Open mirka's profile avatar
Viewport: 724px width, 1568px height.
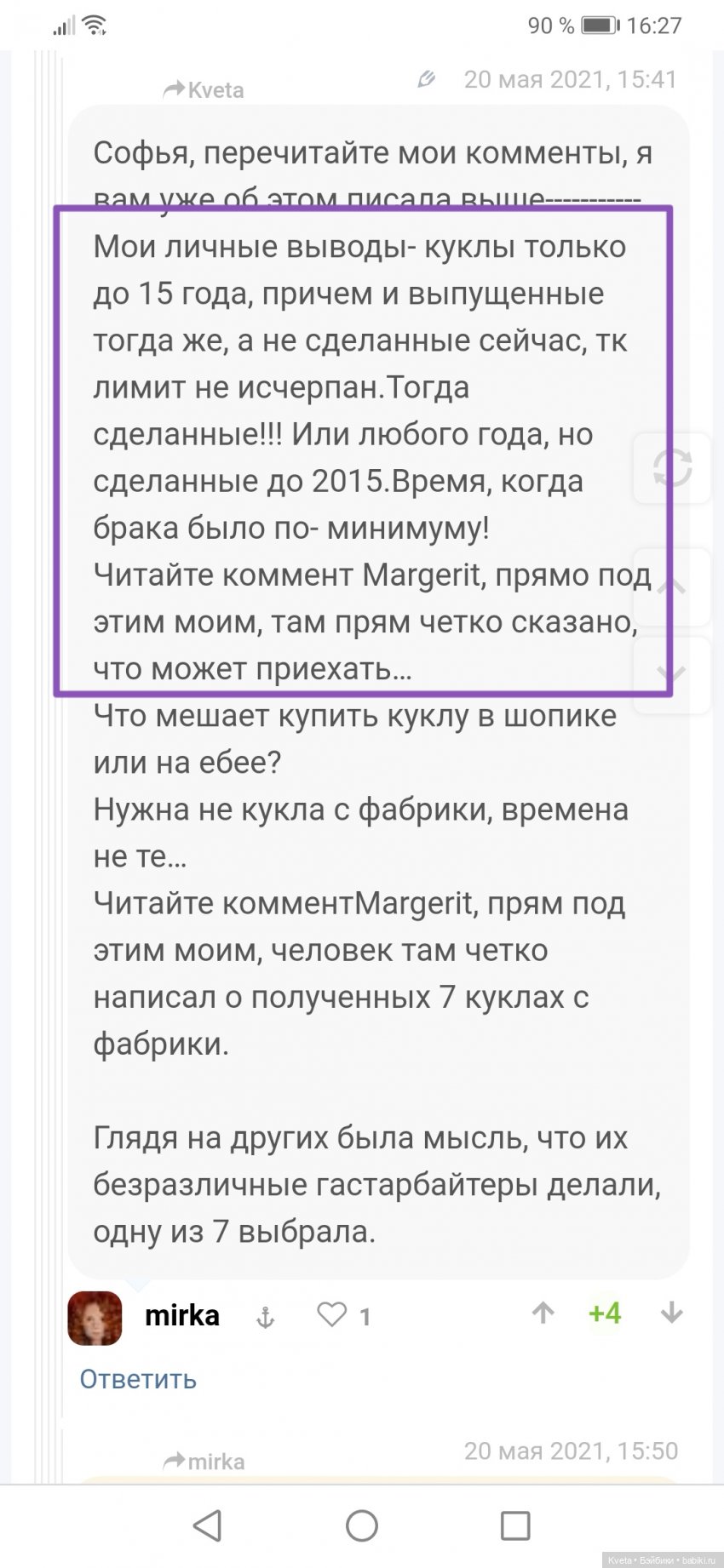(x=95, y=1318)
